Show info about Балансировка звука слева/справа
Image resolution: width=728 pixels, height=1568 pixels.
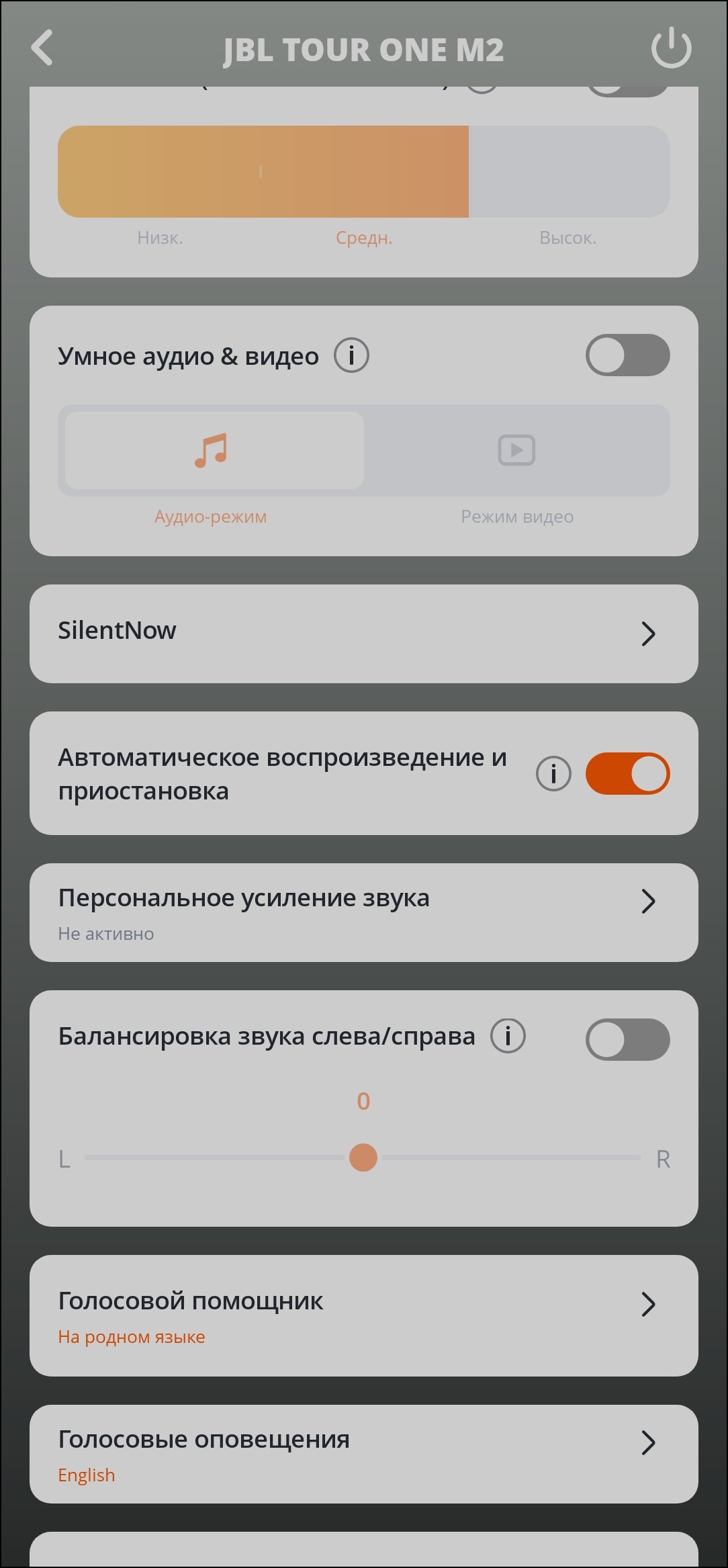[508, 1036]
